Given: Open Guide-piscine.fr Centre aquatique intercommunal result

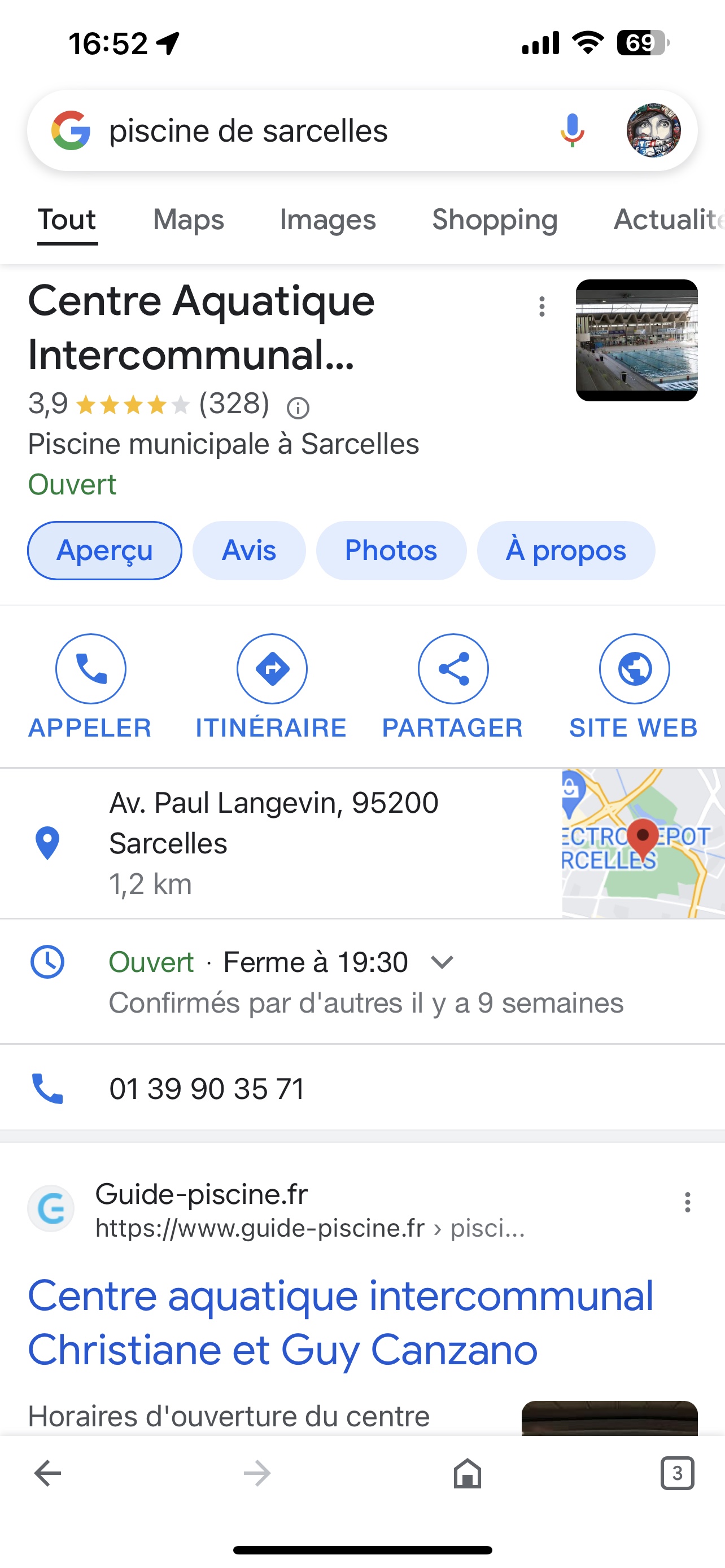Looking at the screenshot, I should (341, 1322).
